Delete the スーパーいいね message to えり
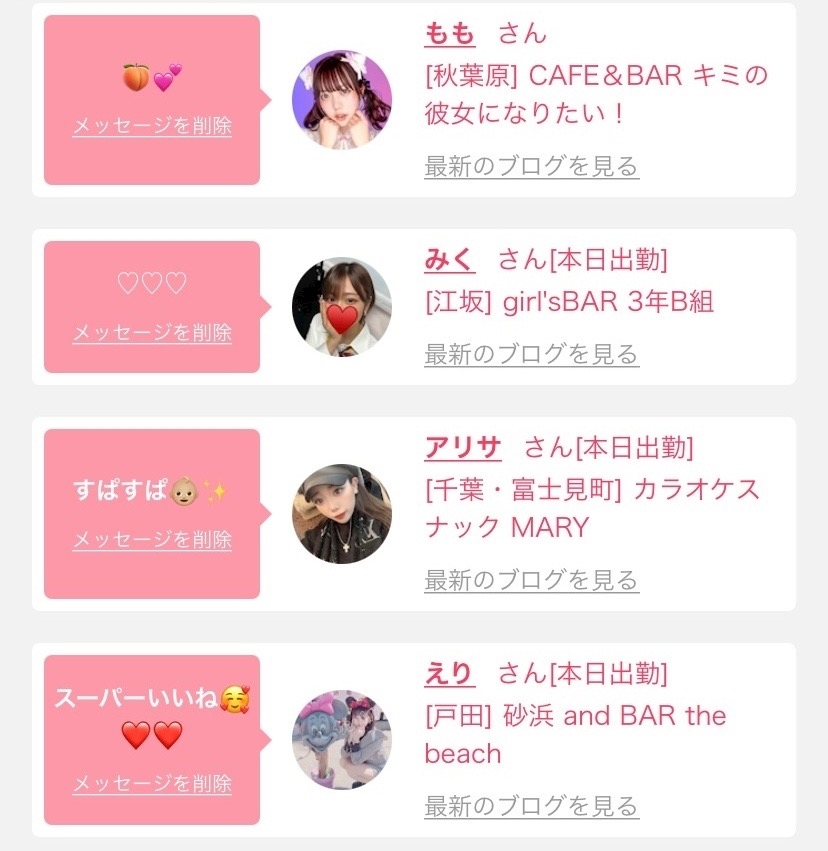The width and height of the screenshot is (828, 851). pos(152,784)
